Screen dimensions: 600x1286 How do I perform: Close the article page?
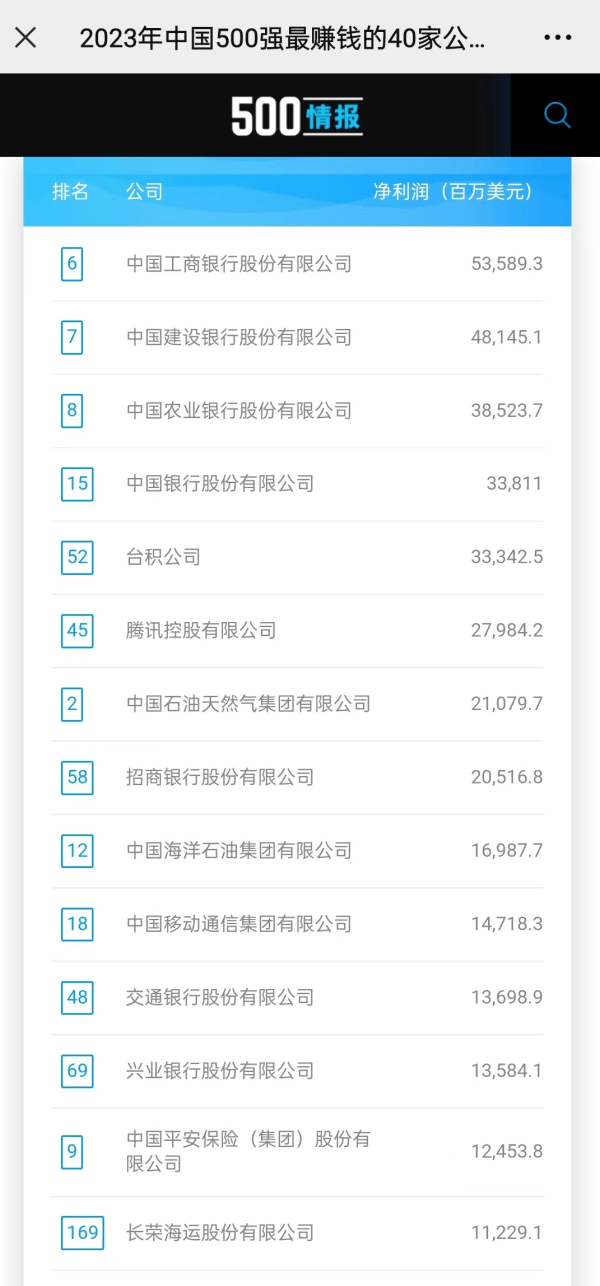[x=26, y=38]
